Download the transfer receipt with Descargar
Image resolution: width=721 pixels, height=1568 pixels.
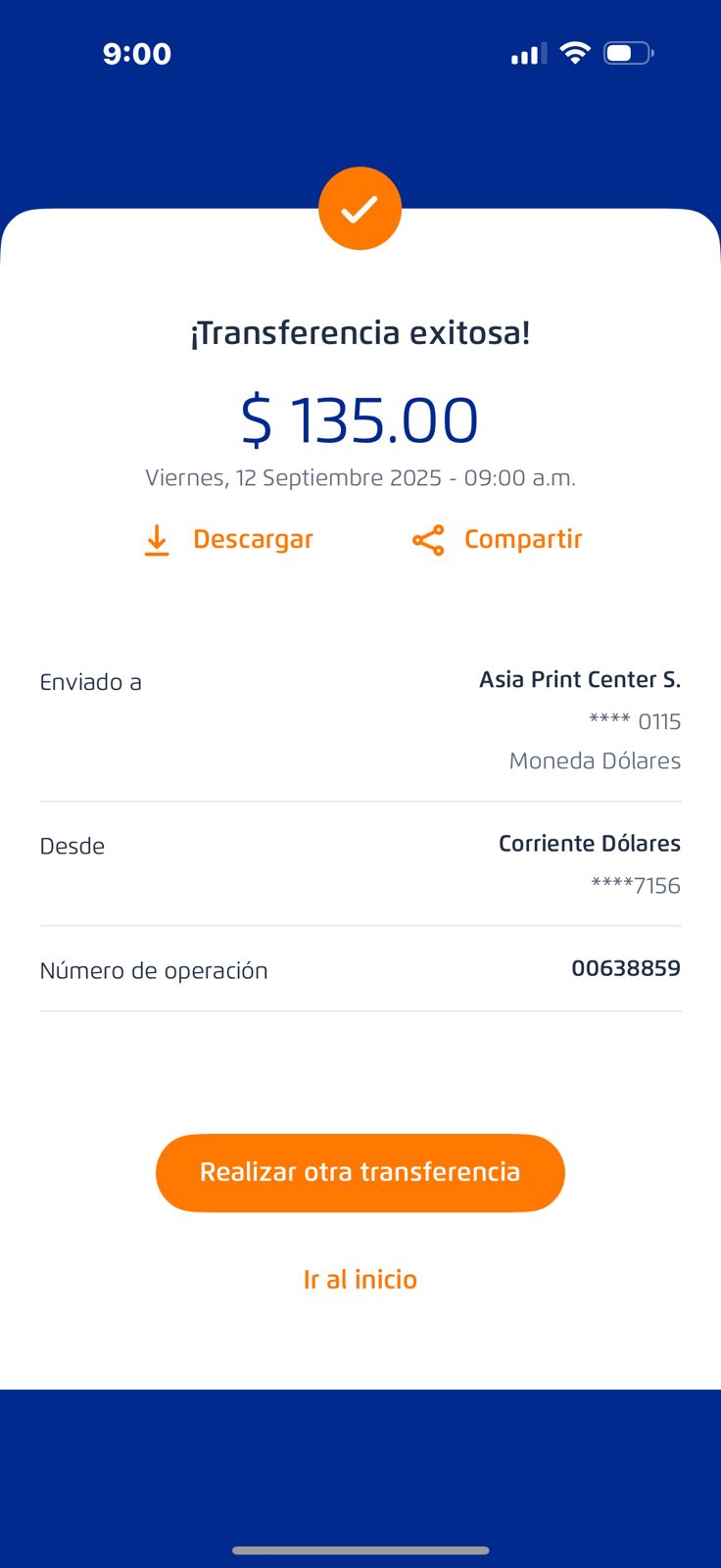coord(229,540)
